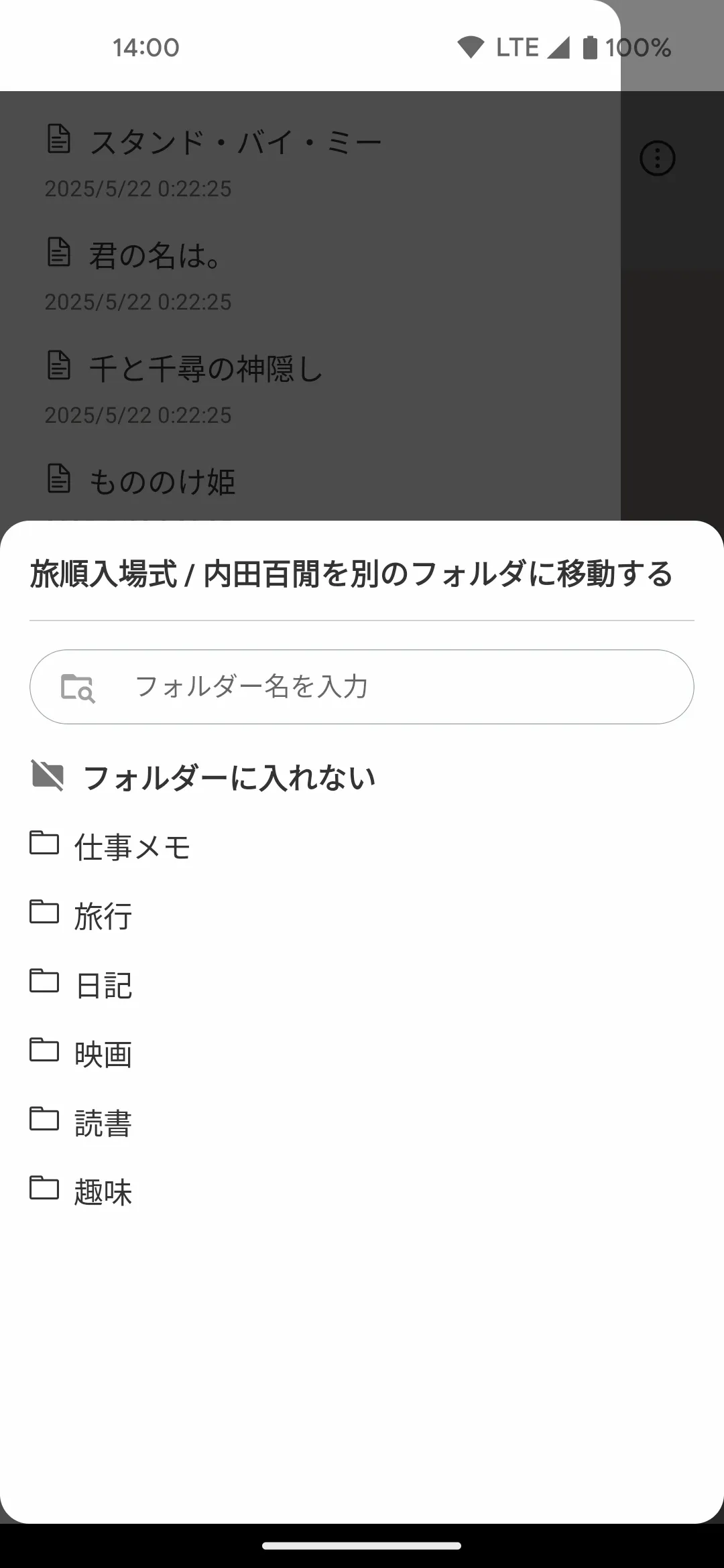Select the 仕事メモ folder entry
Image resolution: width=724 pixels, height=1568 pixels.
point(132,846)
